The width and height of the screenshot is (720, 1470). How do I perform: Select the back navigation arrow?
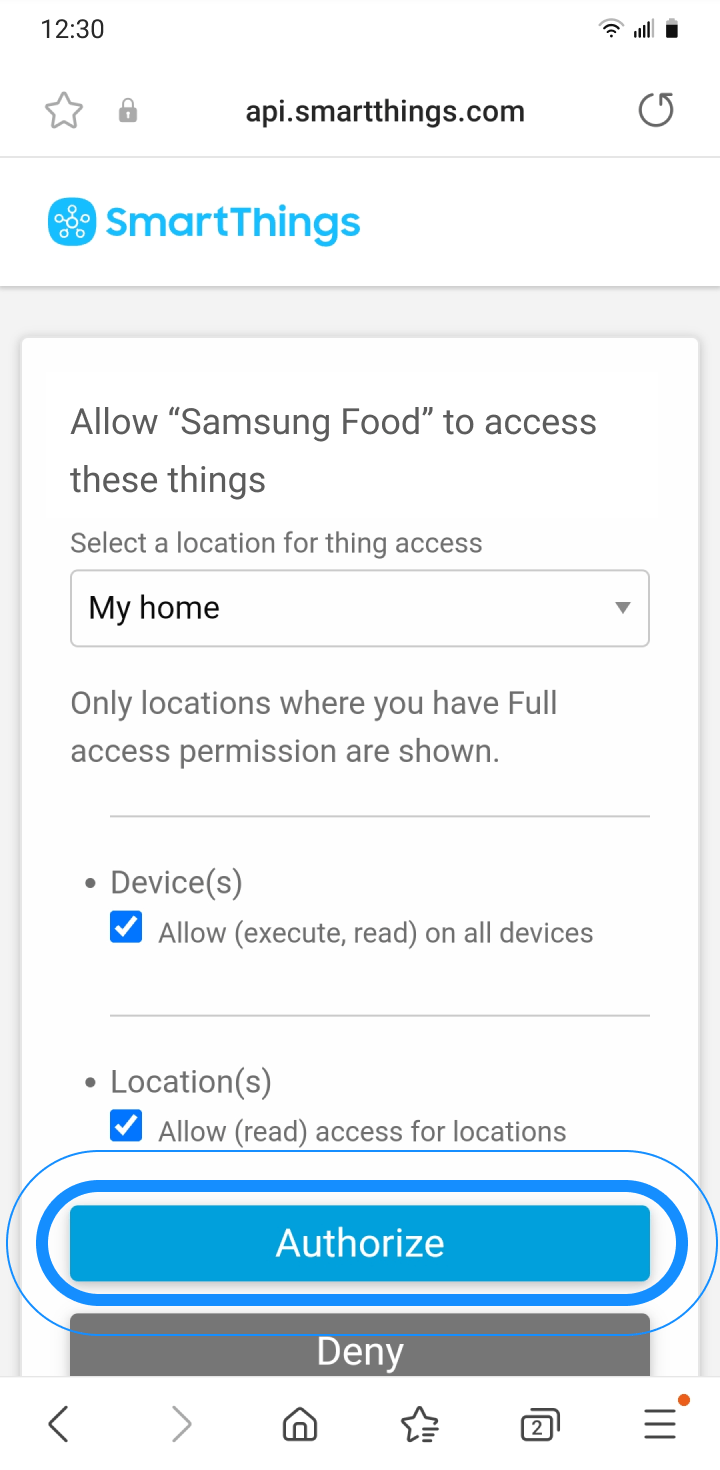click(x=58, y=1423)
